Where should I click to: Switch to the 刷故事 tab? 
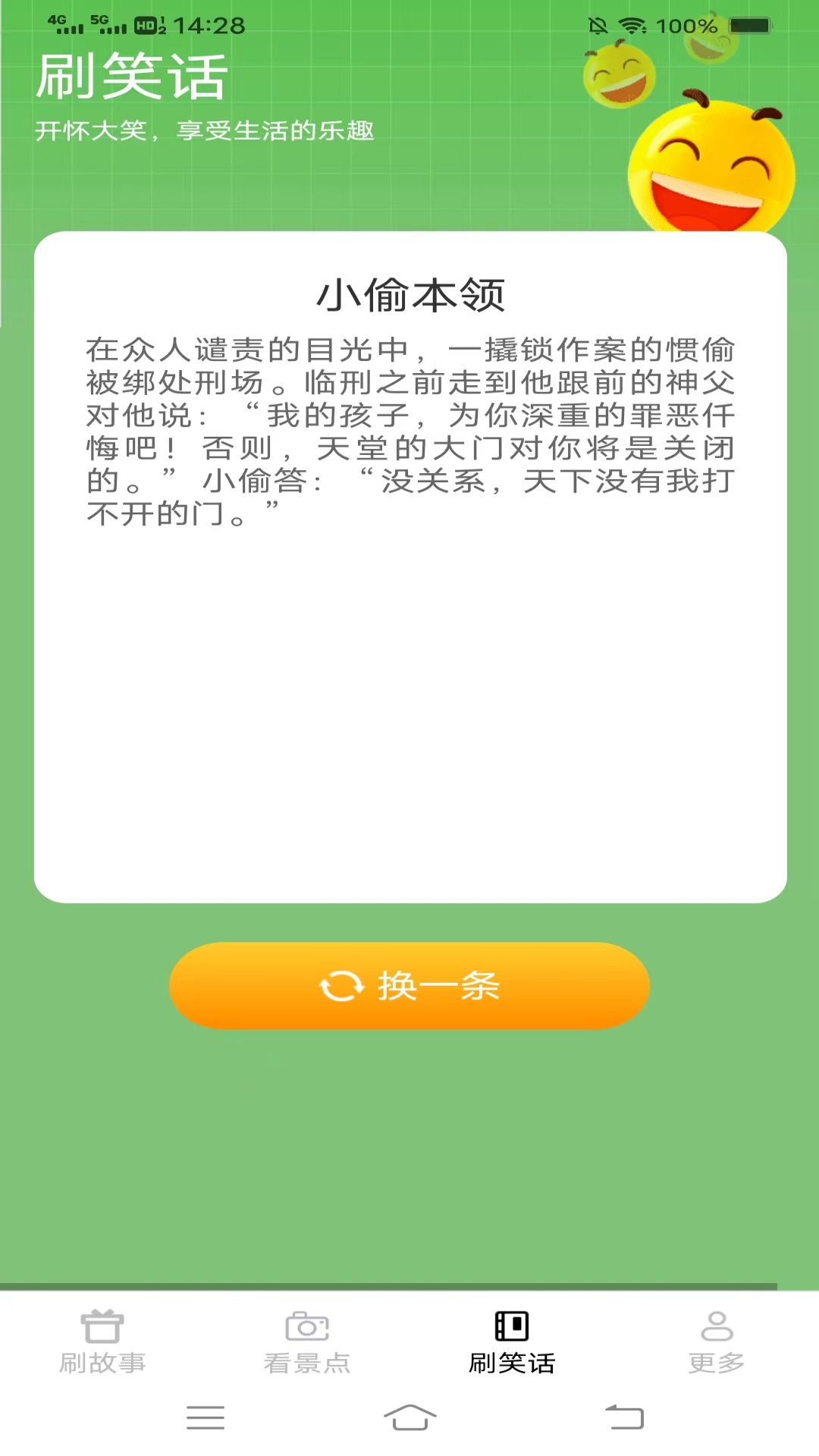pyautogui.click(x=102, y=1341)
